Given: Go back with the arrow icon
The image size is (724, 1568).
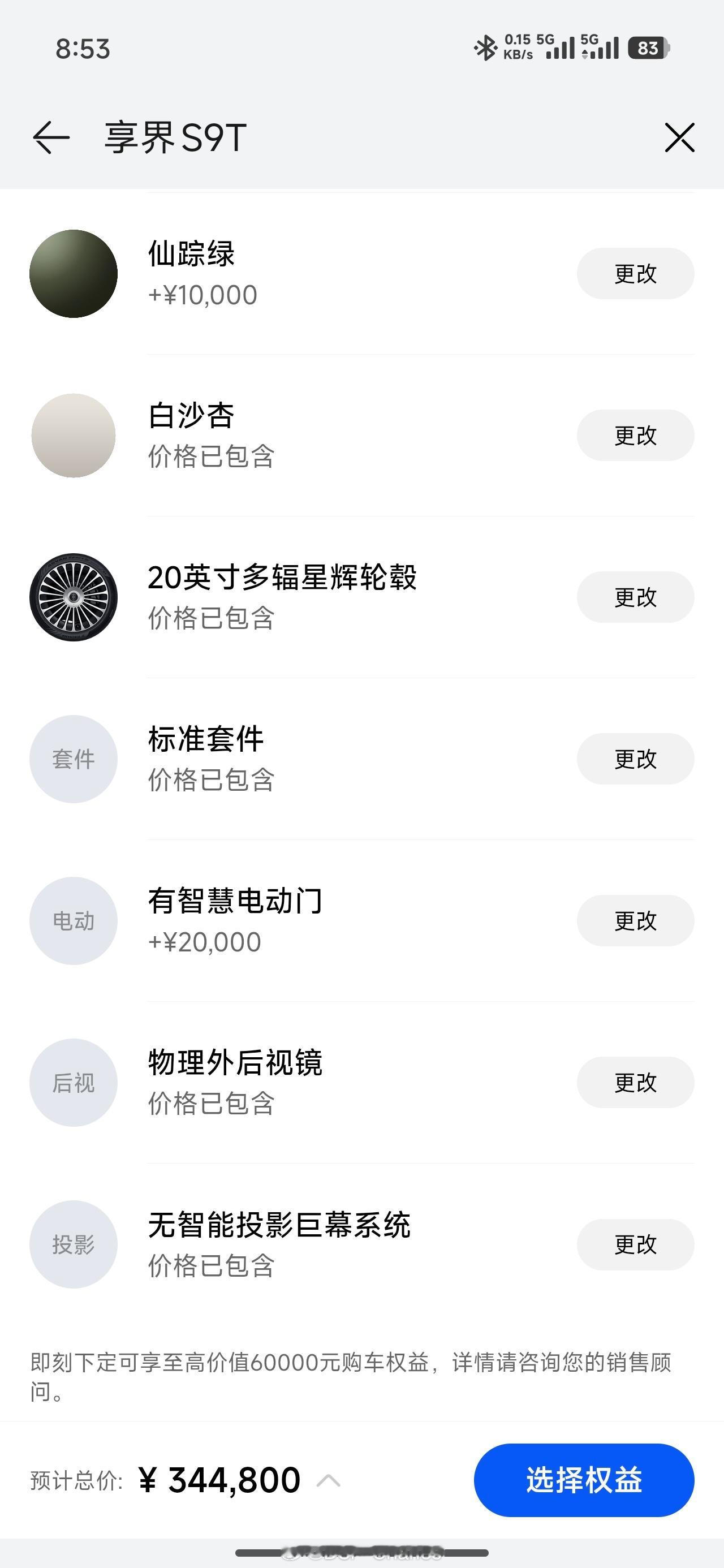Looking at the screenshot, I should (51, 137).
